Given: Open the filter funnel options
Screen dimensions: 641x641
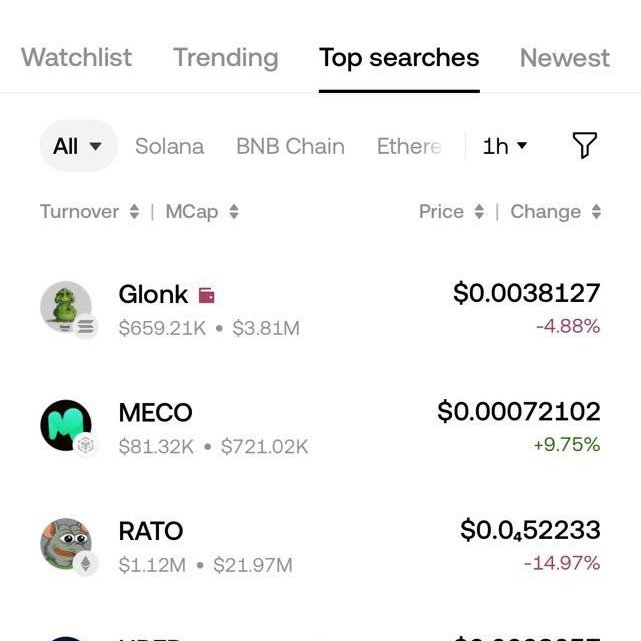Looking at the screenshot, I should [x=585, y=146].
